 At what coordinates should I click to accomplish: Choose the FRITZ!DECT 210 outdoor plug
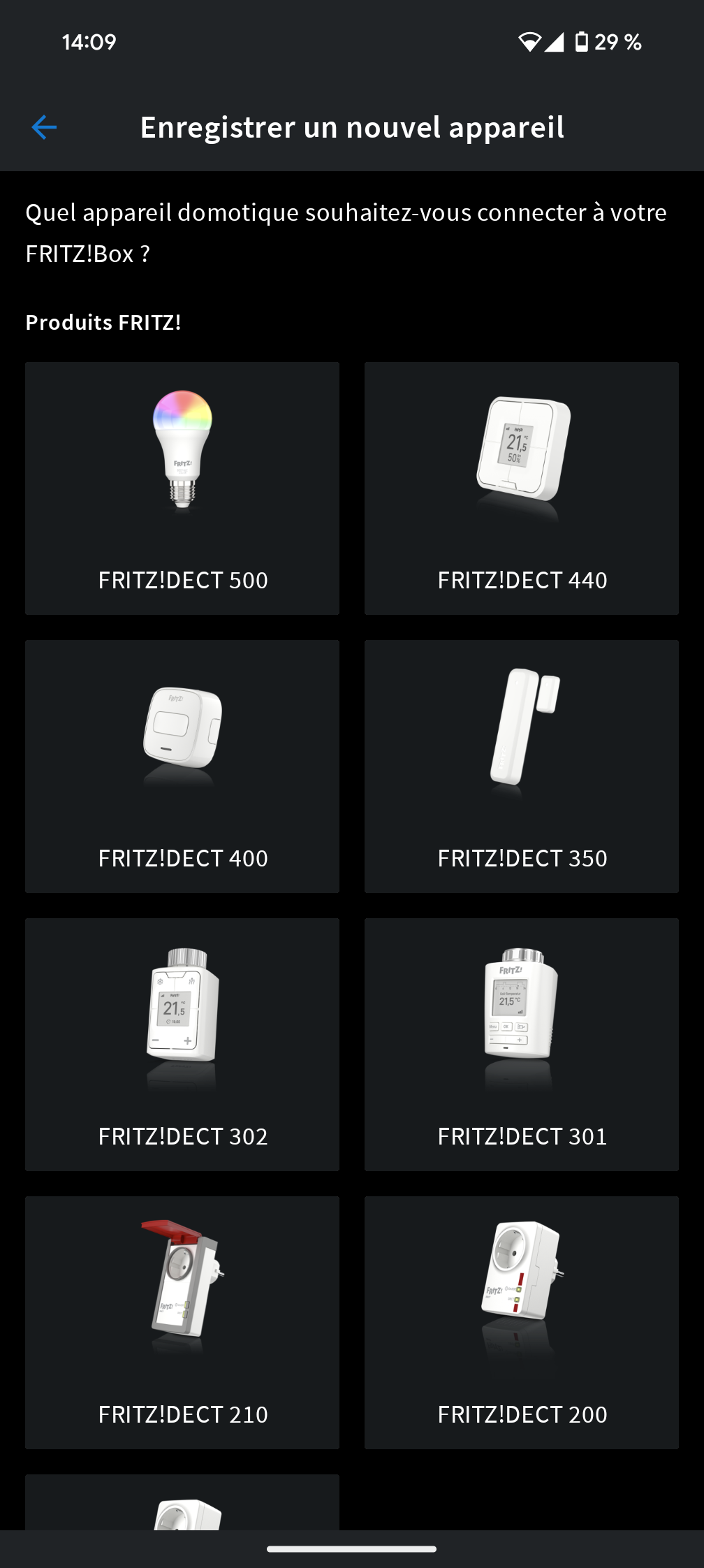click(x=182, y=1322)
